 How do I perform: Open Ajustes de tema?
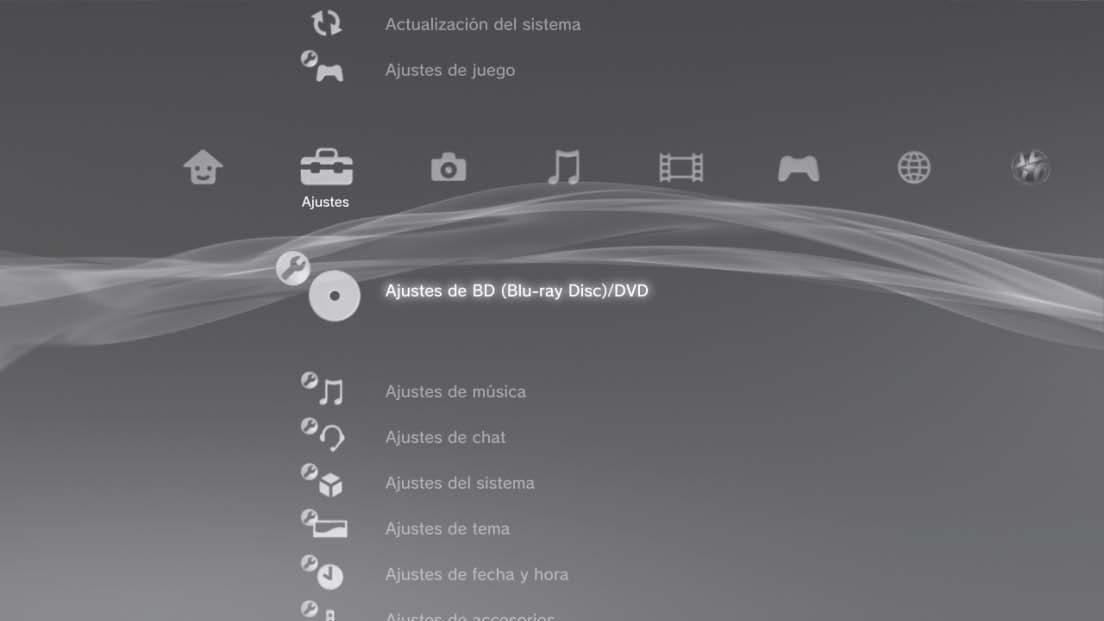tap(447, 528)
